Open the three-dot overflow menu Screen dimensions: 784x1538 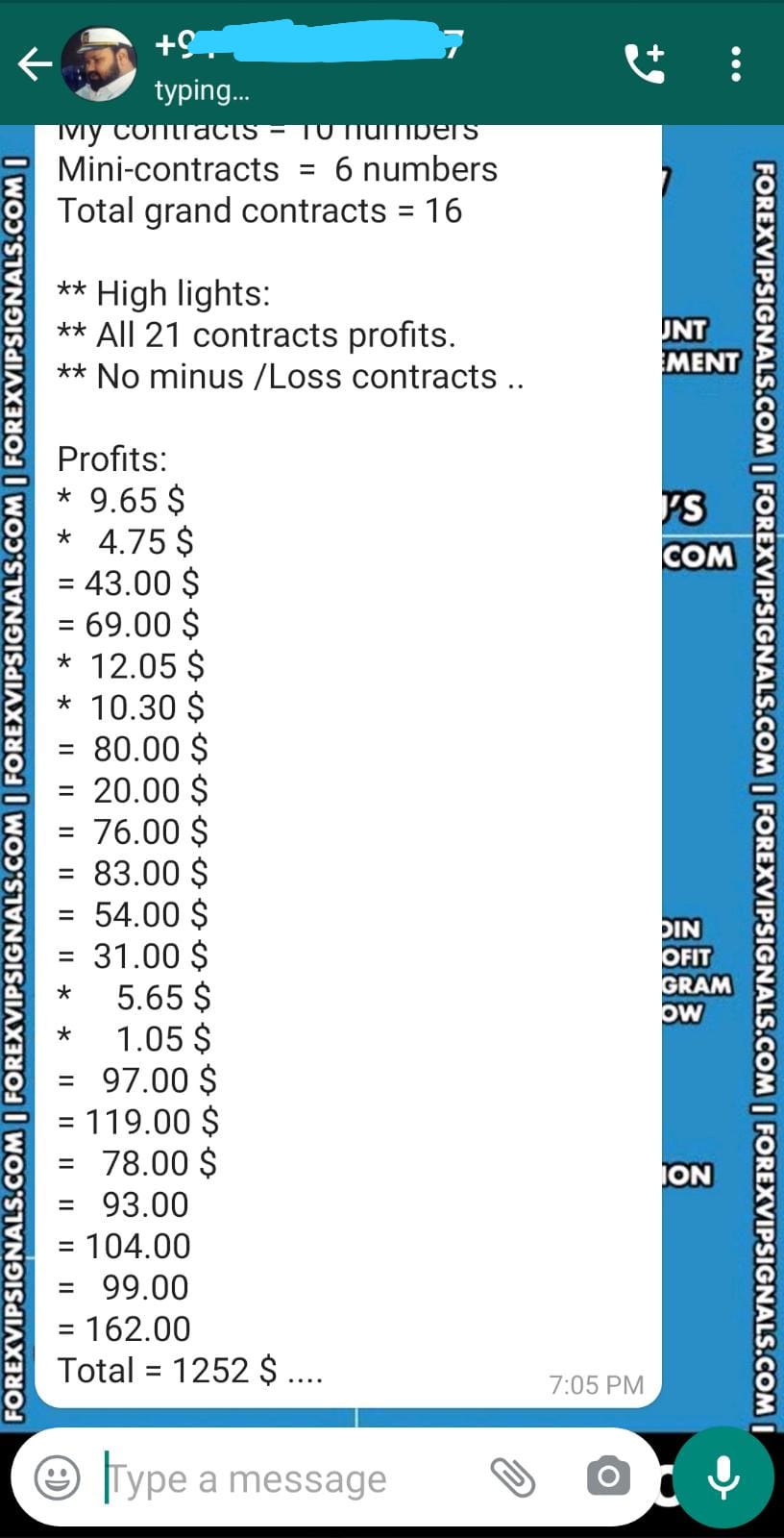735,64
